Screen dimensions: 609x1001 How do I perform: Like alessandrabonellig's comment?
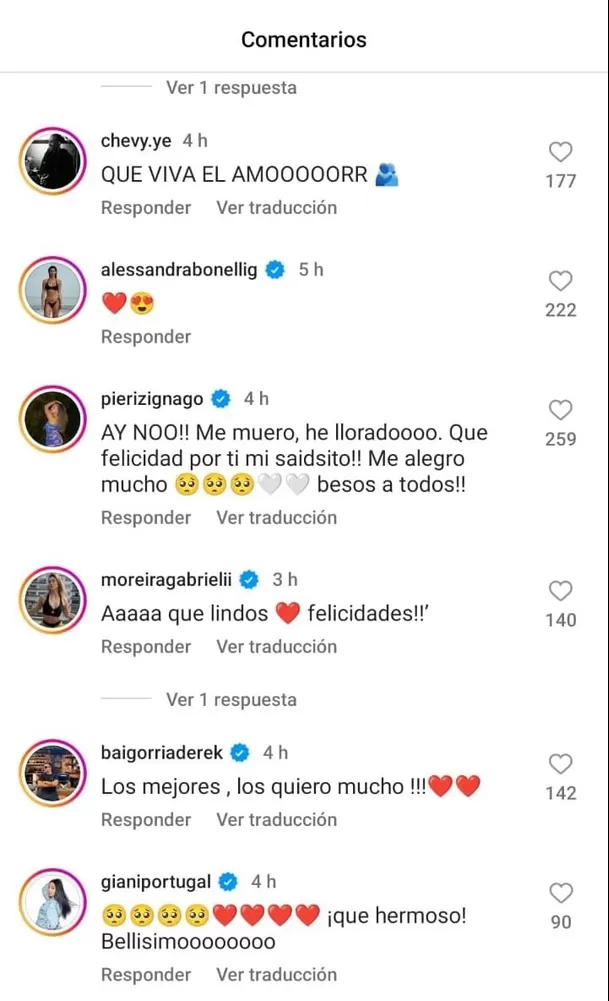[561, 282]
